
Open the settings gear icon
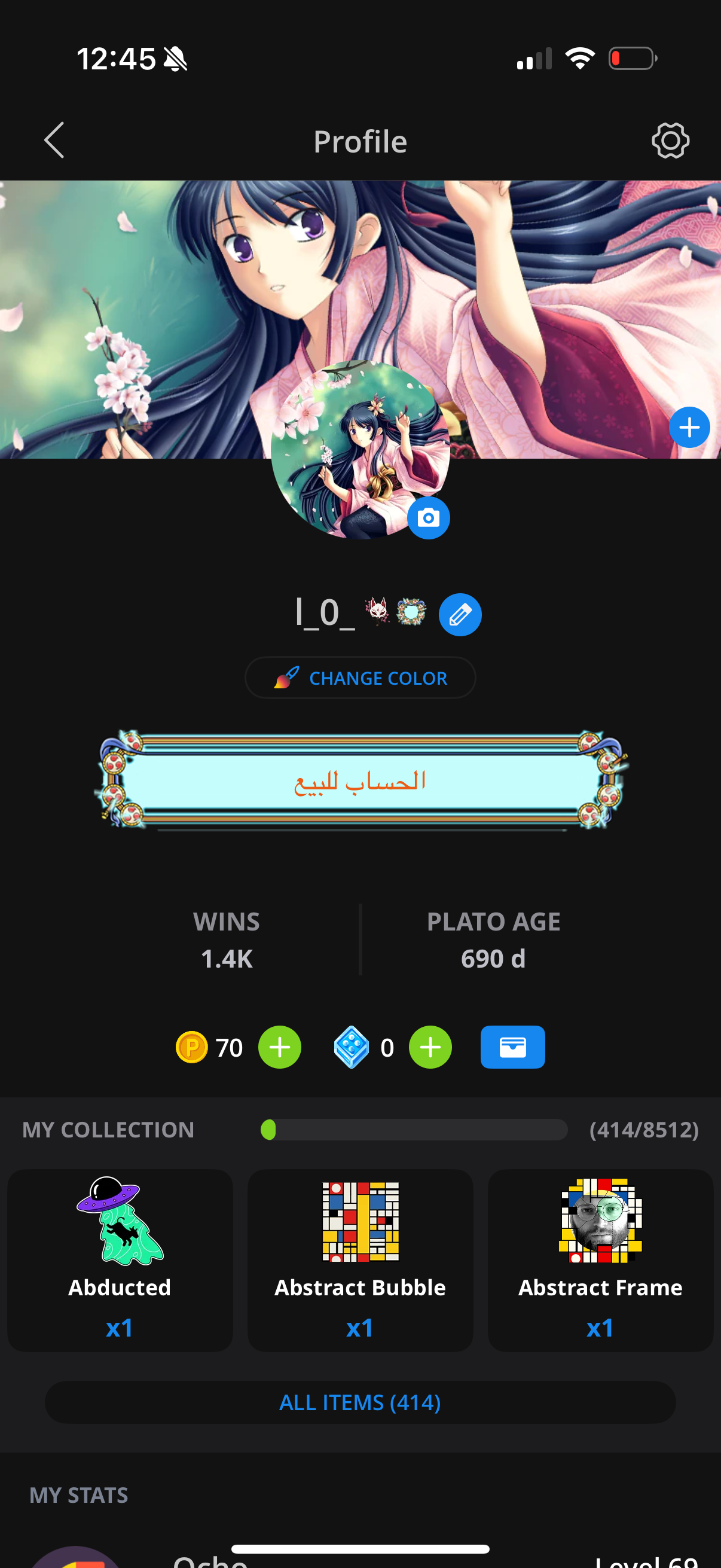point(670,141)
